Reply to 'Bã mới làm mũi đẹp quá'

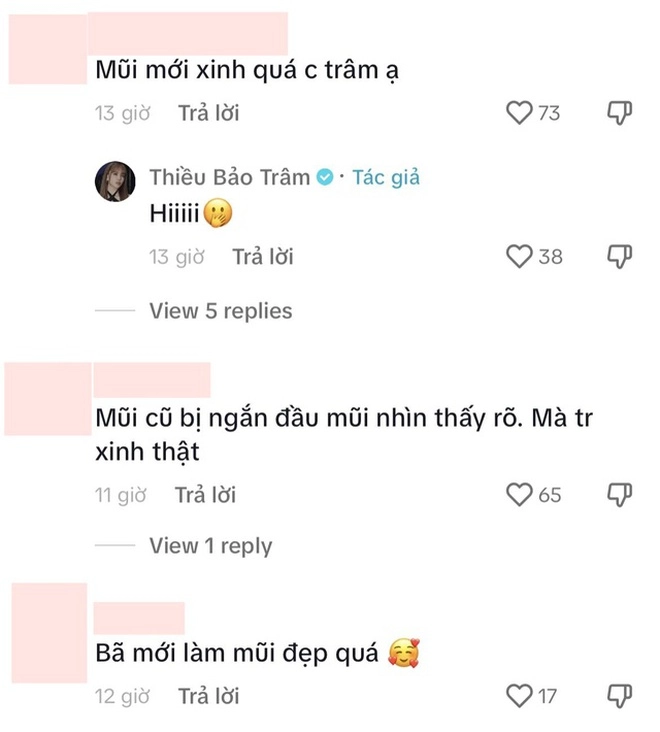tap(208, 695)
